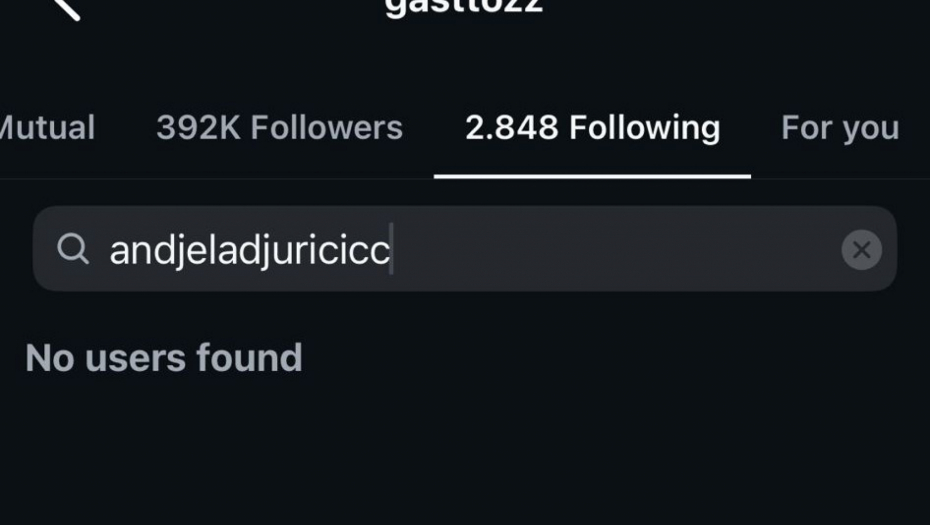Switch to the 392K Followers tab
Screen dimensions: 930x525
pos(279,128)
